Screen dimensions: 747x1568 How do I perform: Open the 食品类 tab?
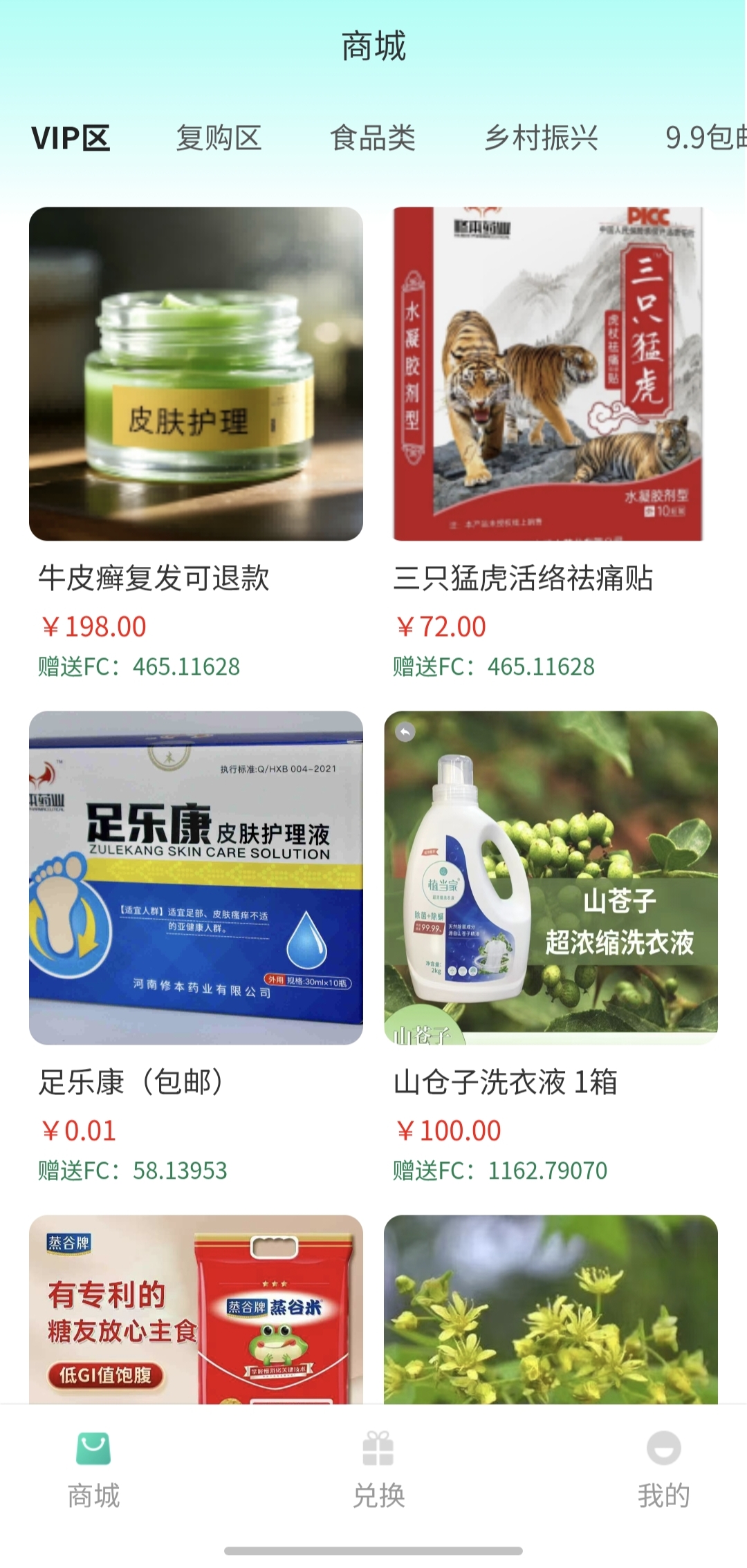point(373,138)
